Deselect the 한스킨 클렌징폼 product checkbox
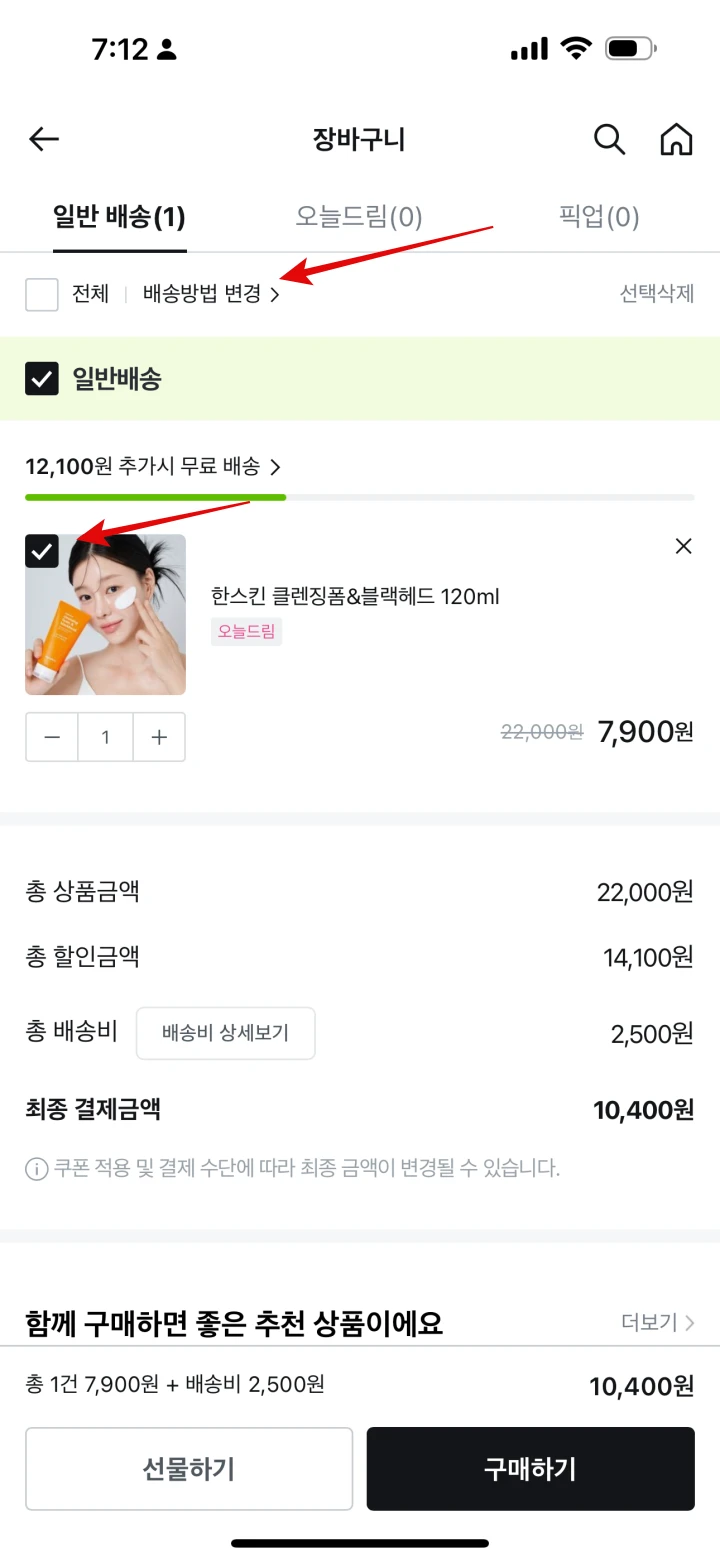720x1561 pixels. (42, 551)
